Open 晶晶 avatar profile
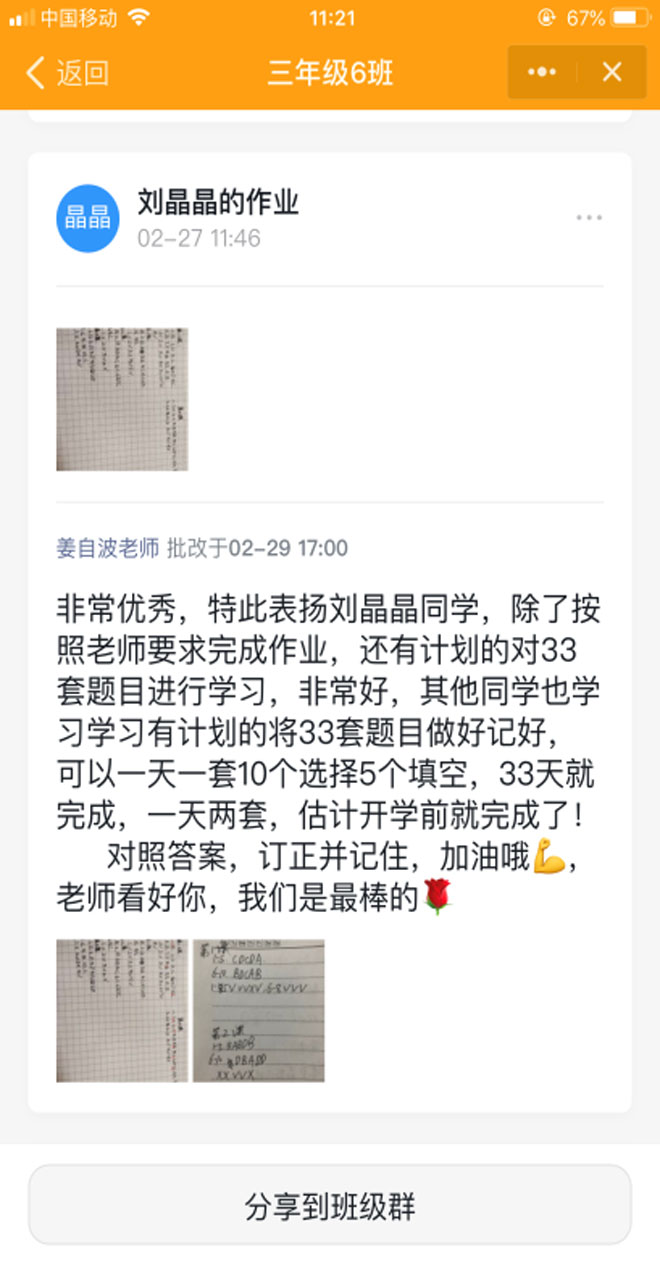This screenshot has height=1265, width=660. (88, 218)
